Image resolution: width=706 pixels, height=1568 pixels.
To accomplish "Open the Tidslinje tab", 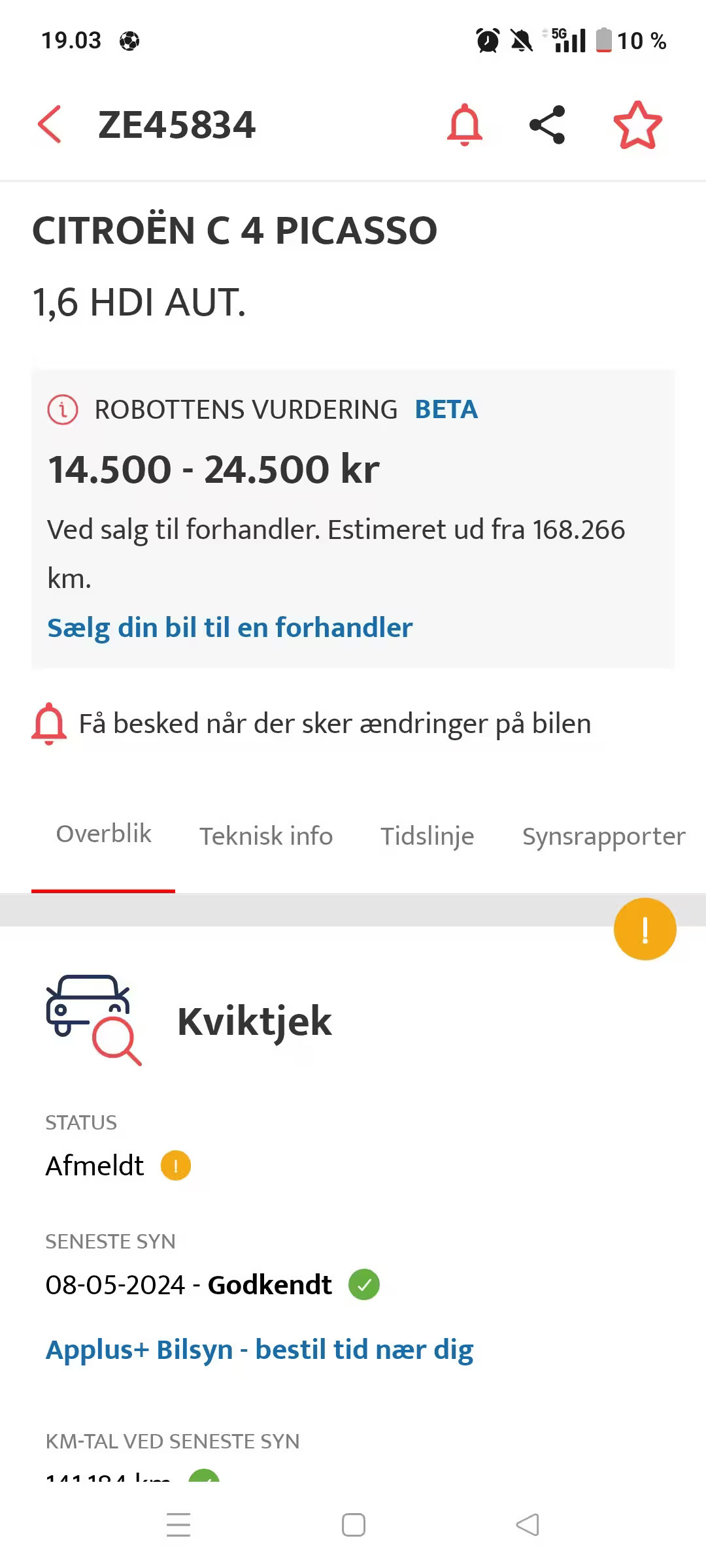I will [426, 836].
